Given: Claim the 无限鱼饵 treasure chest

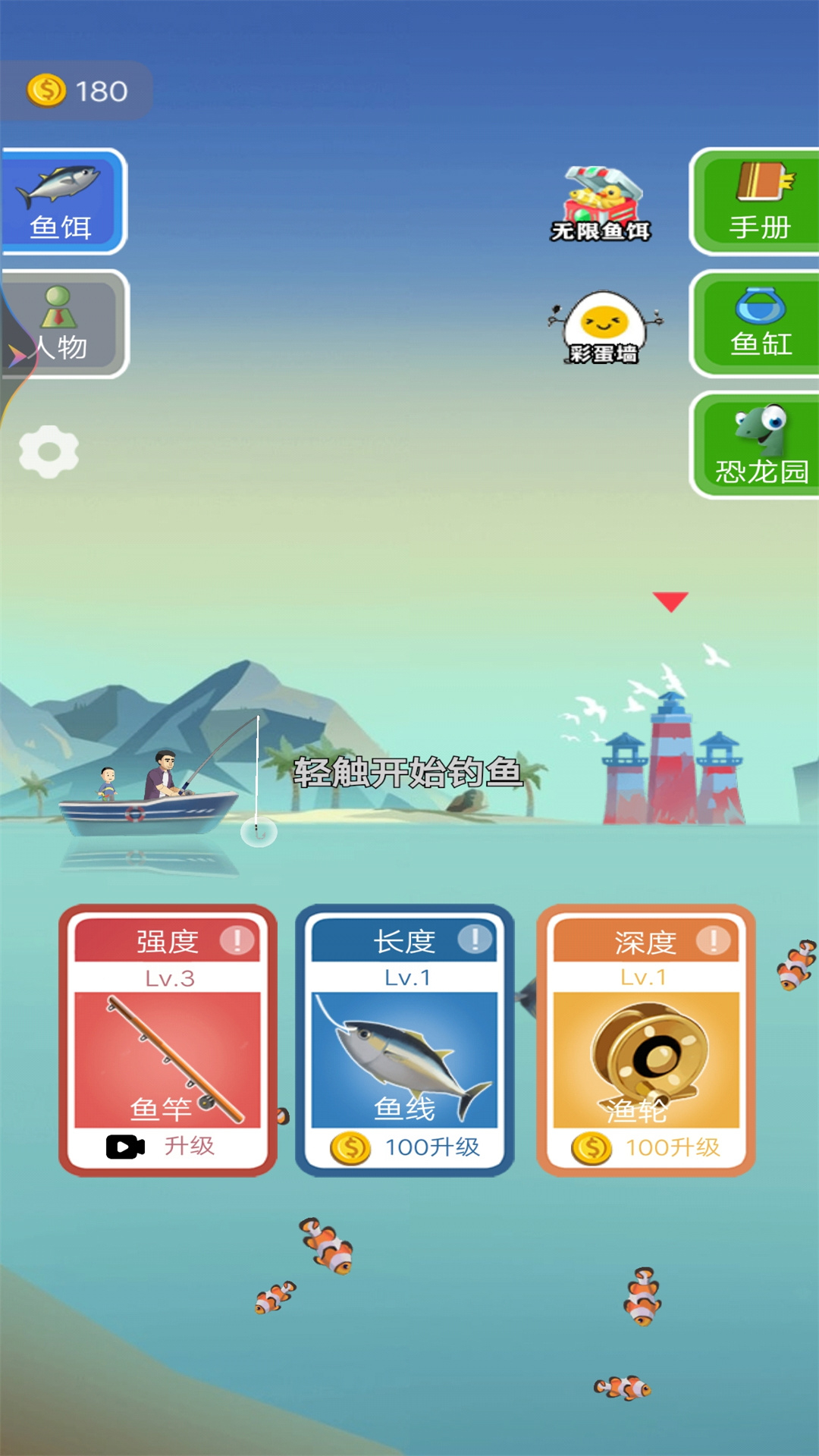Looking at the screenshot, I should click(x=601, y=203).
